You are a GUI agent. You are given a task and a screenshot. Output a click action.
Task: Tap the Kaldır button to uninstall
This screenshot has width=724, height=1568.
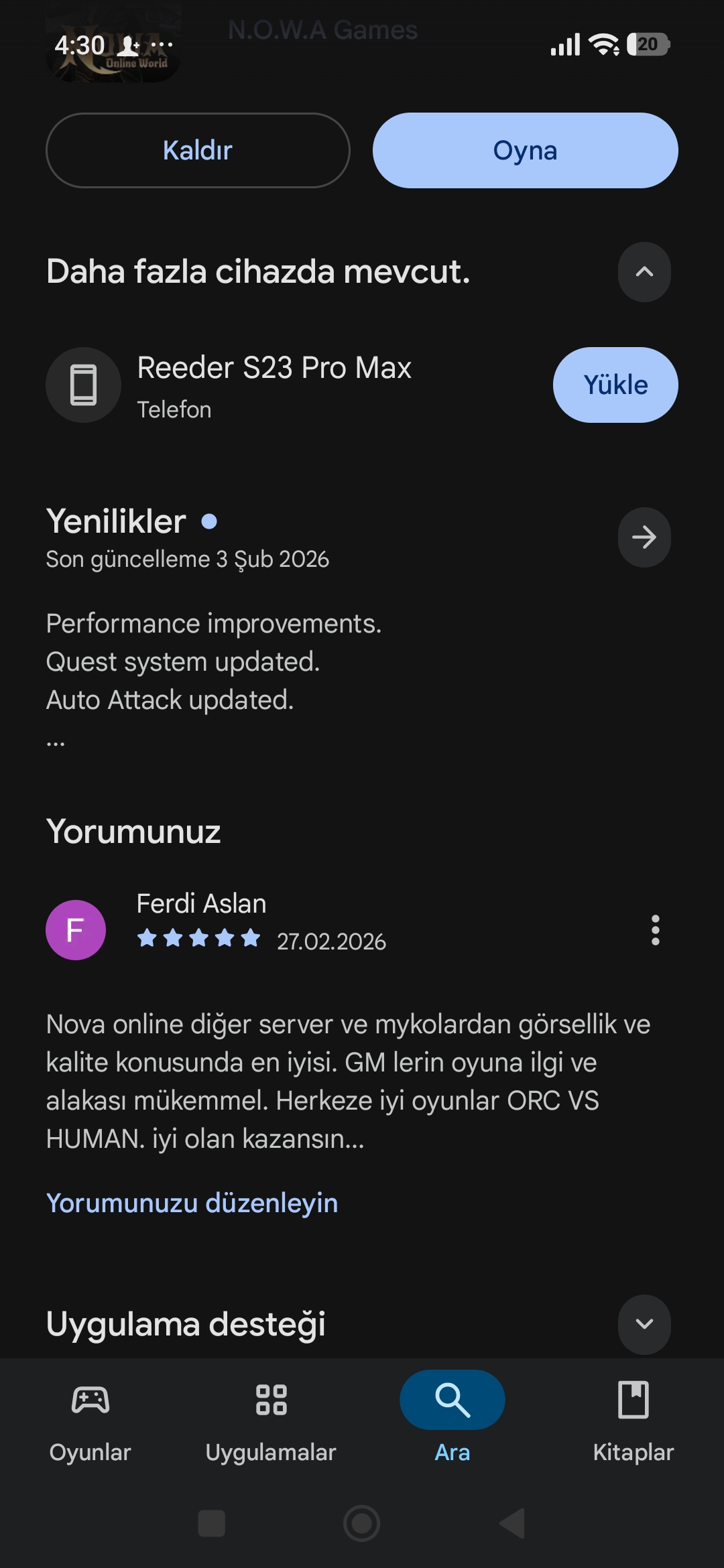[198, 151]
